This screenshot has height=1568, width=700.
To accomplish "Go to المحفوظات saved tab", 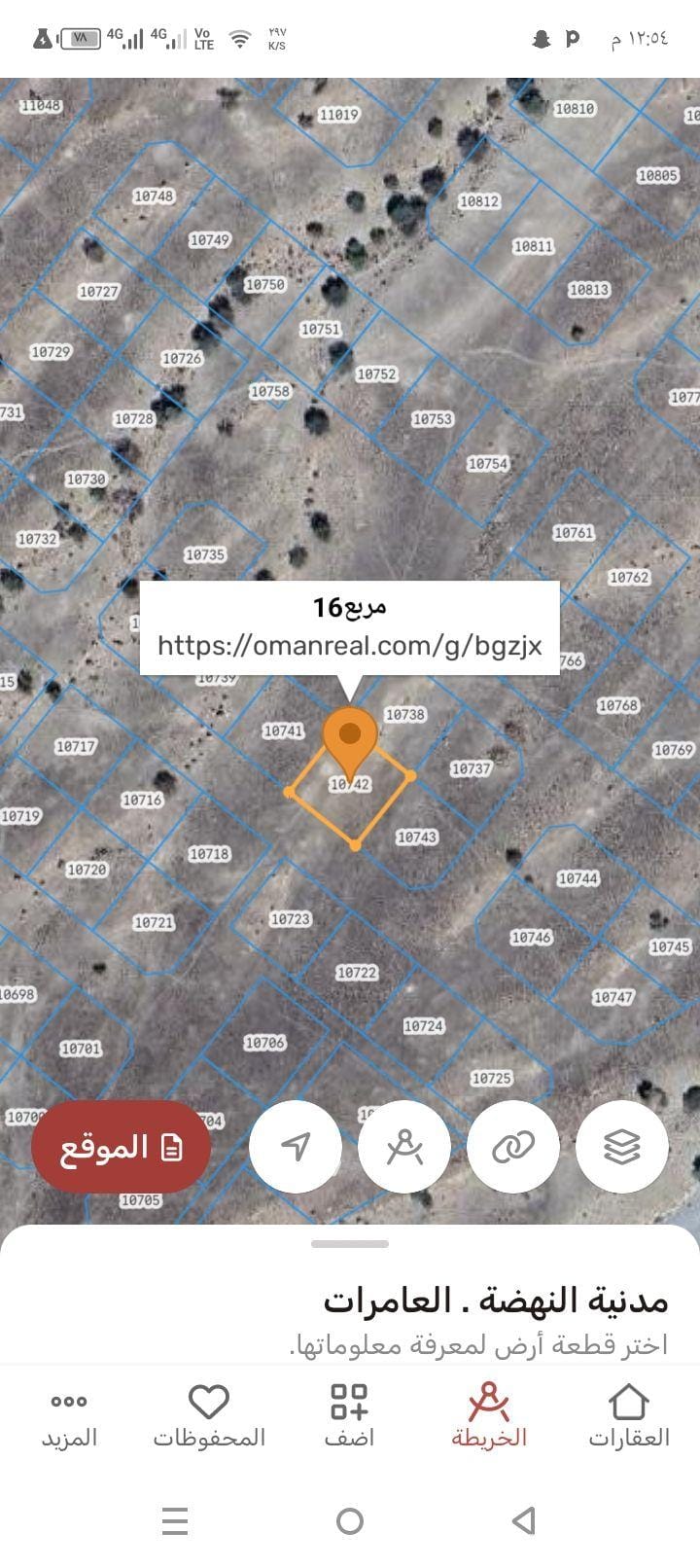I will 209,1416.
